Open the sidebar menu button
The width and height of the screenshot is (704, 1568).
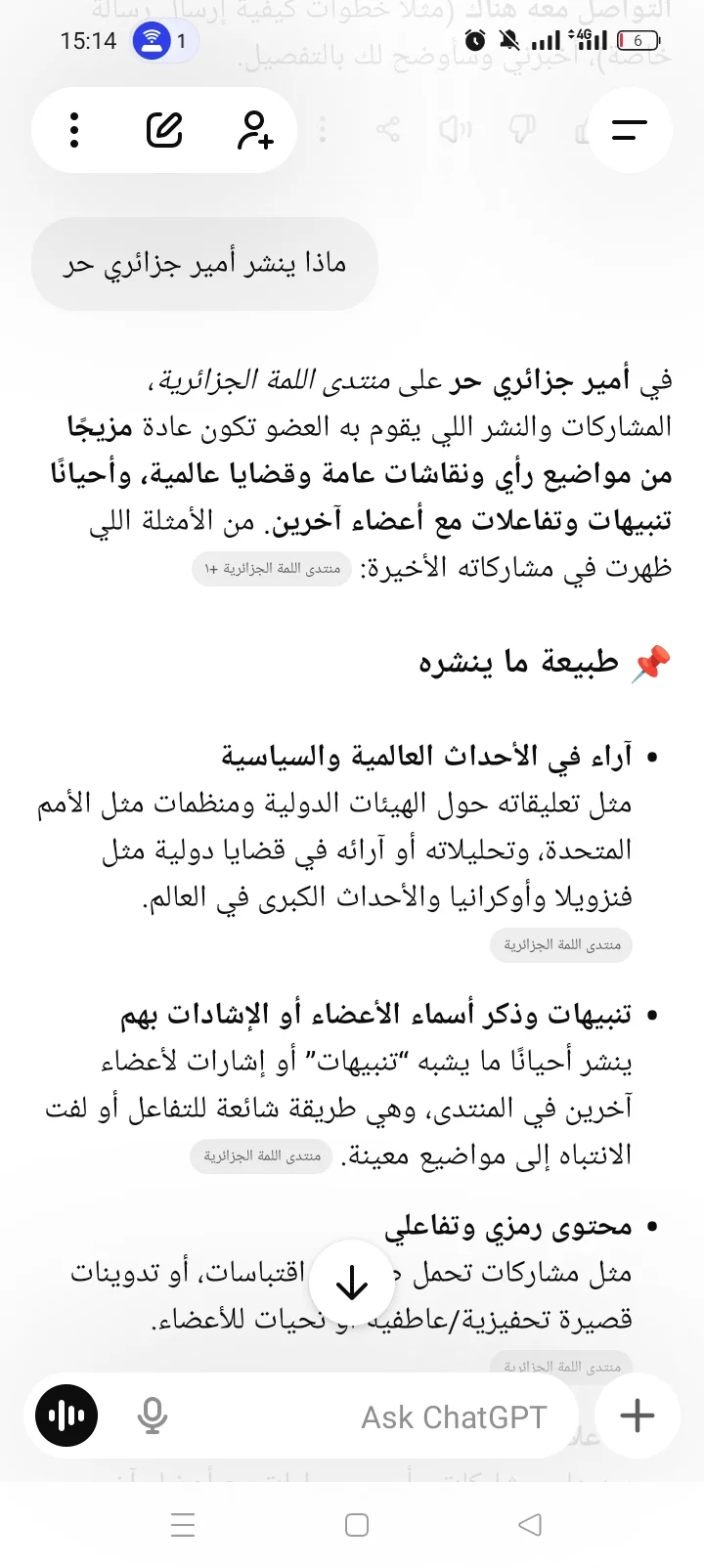point(630,130)
